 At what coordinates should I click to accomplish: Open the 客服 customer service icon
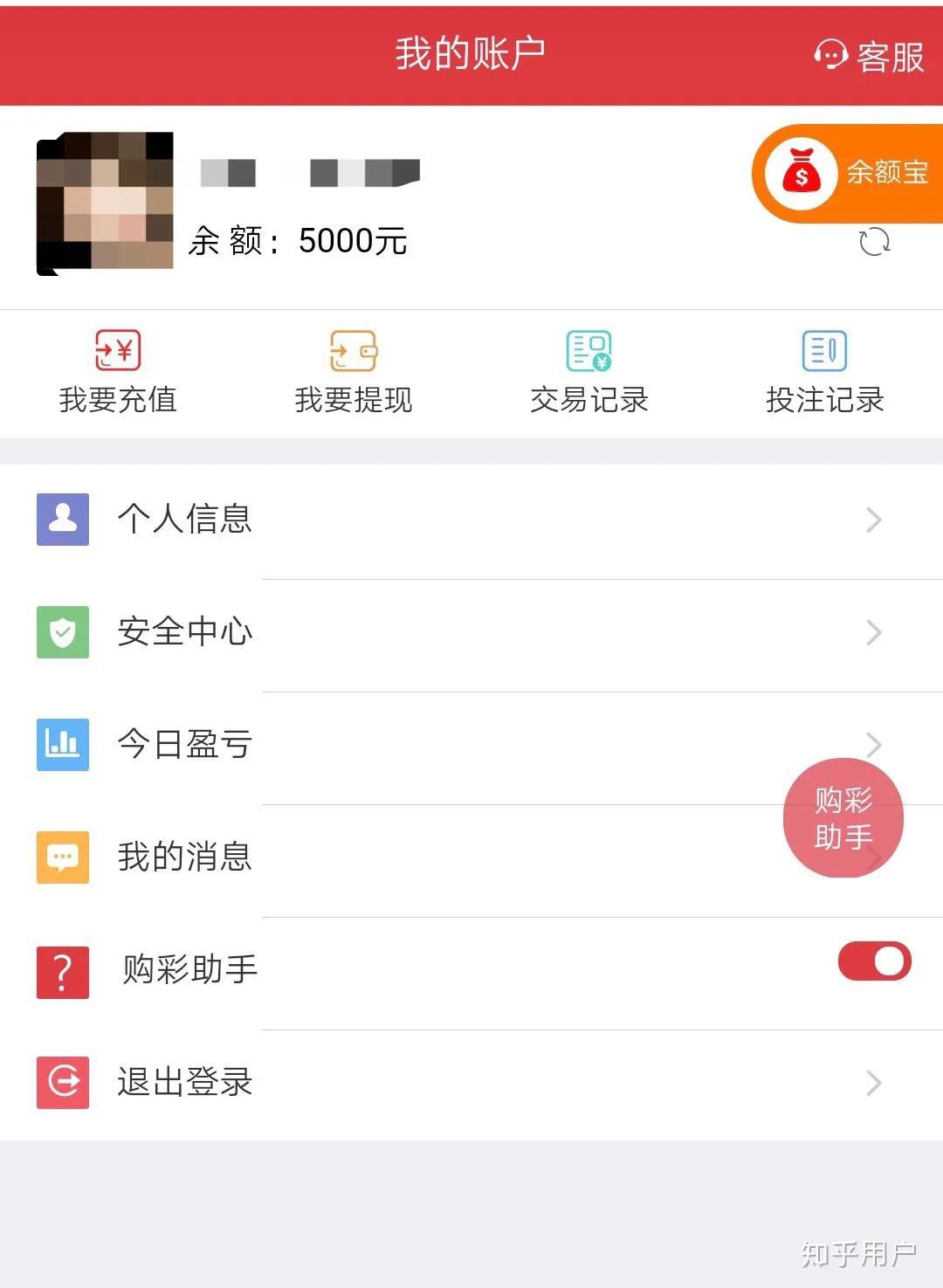pyautogui.click(x=830, y=55)
